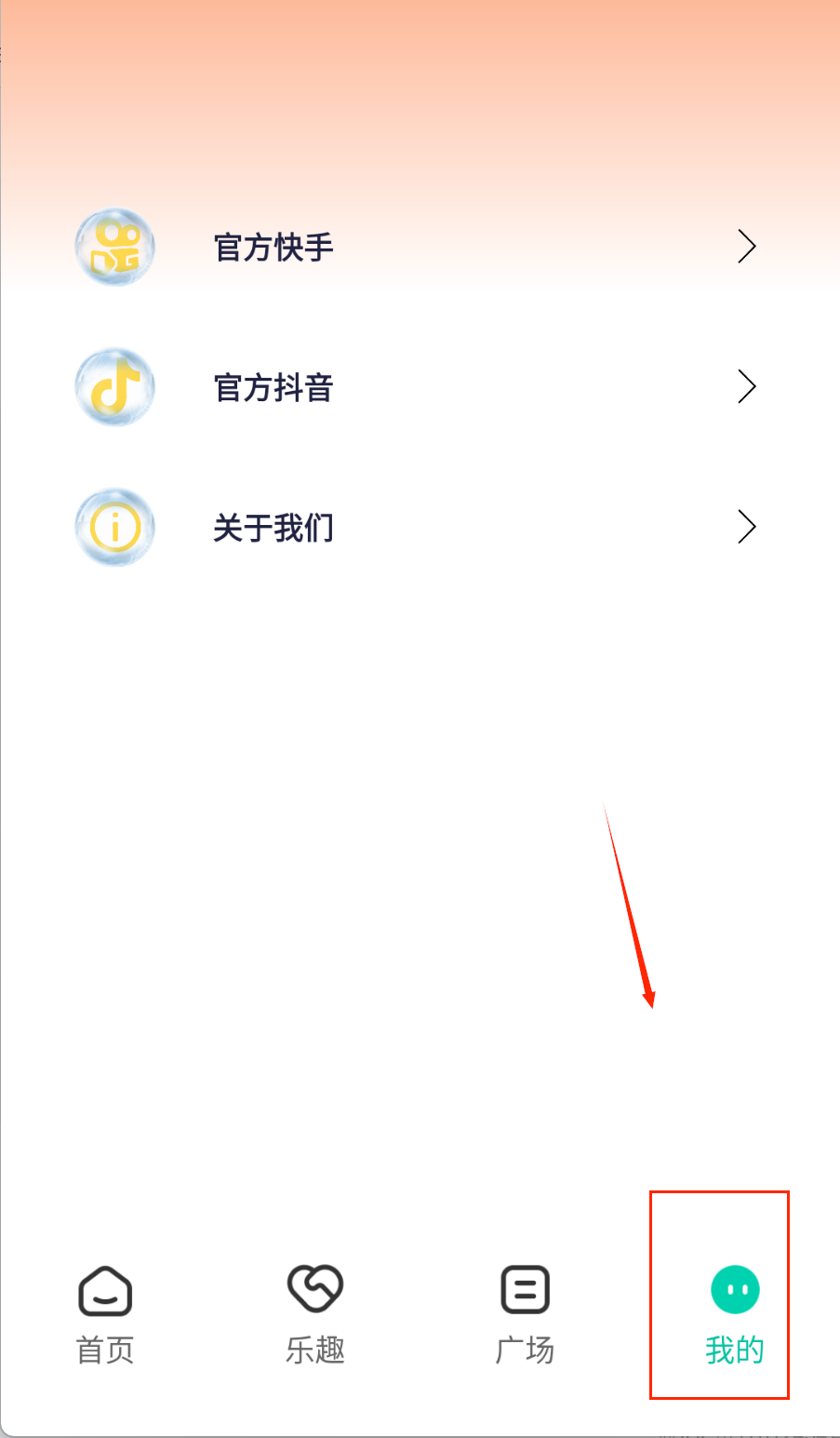Select the 我的 tab

[x=734, y=1314]
